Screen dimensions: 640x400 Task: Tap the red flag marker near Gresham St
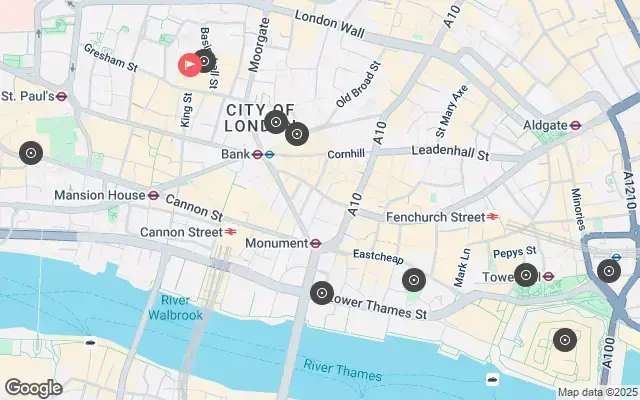(x=189, y=65)
